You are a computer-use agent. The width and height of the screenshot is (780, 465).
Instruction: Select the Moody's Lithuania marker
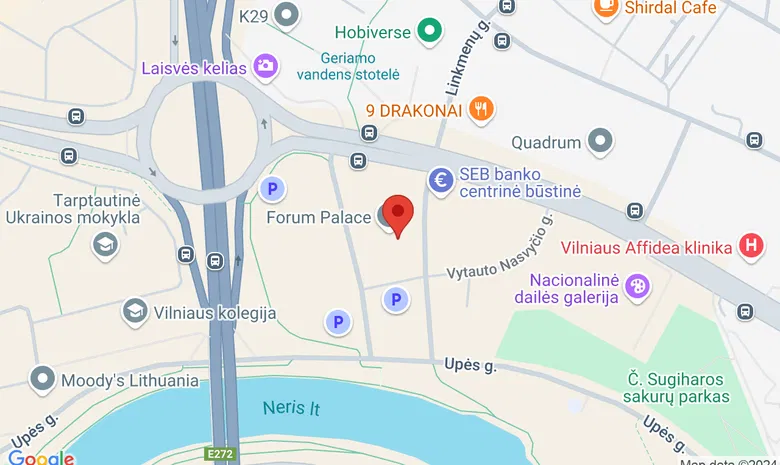(42, 379)
